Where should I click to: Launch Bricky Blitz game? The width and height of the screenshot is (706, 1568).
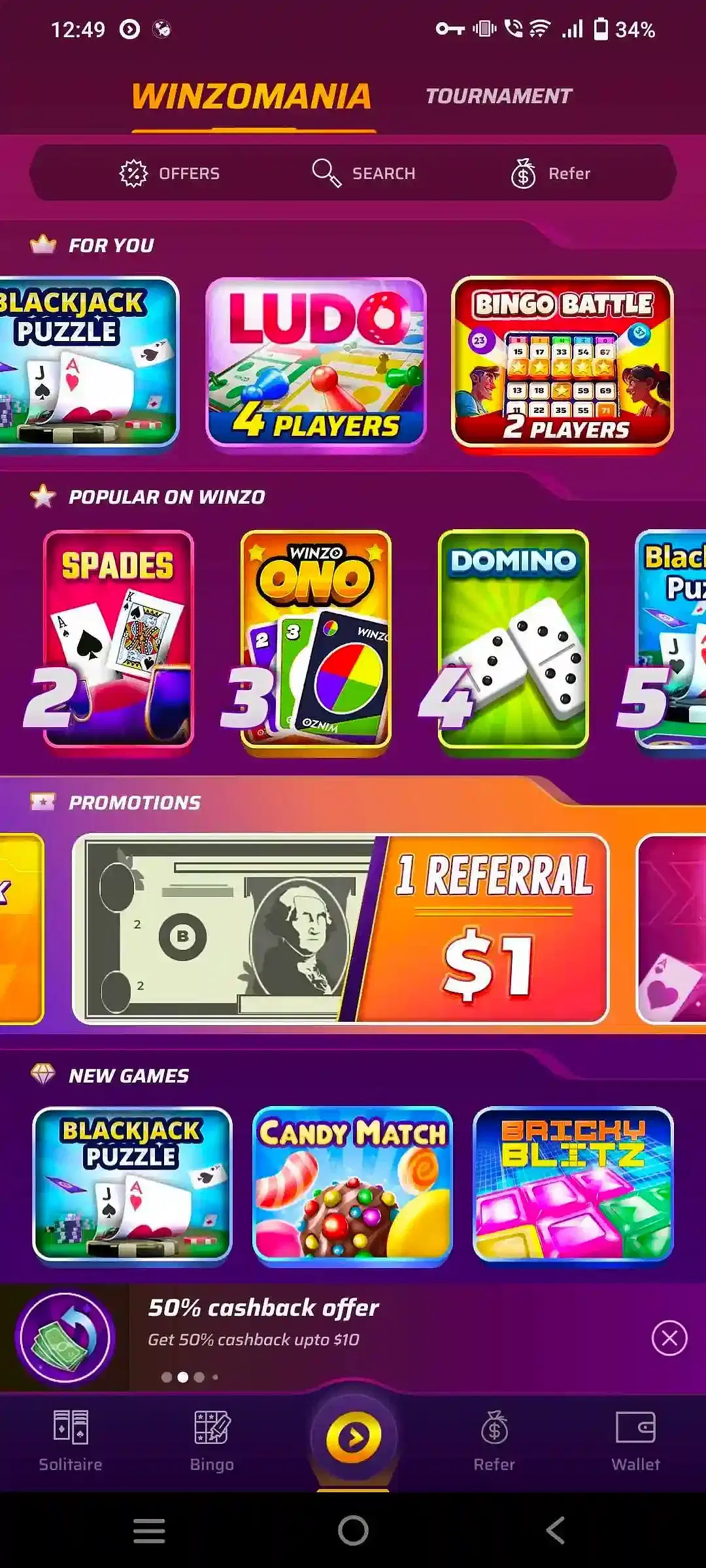click(x=573, y=1183)
